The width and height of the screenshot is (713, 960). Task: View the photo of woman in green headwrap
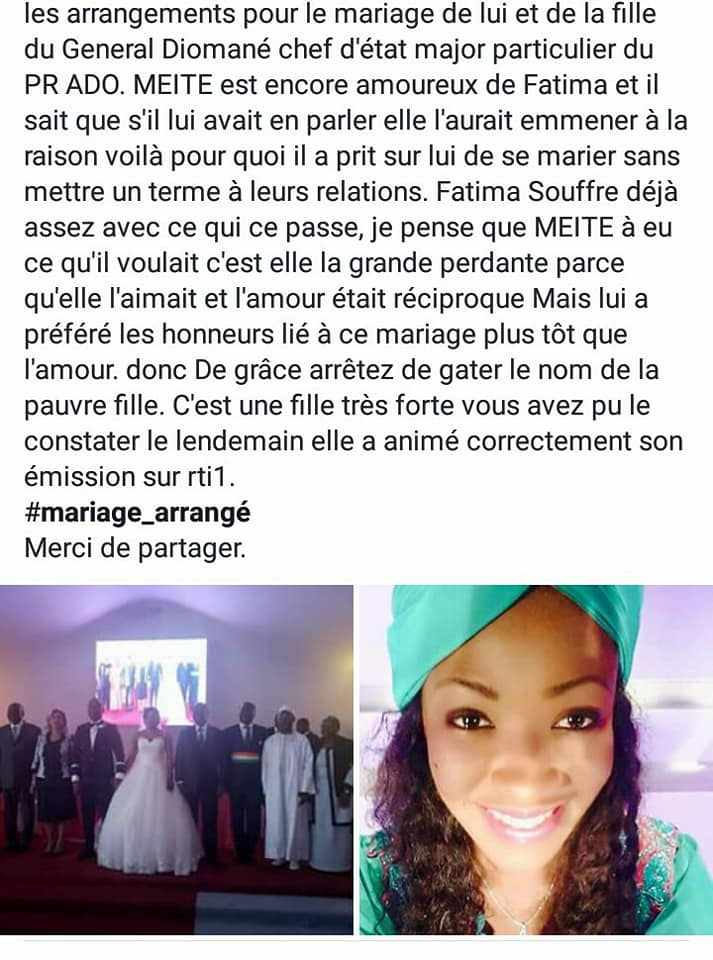536,759
